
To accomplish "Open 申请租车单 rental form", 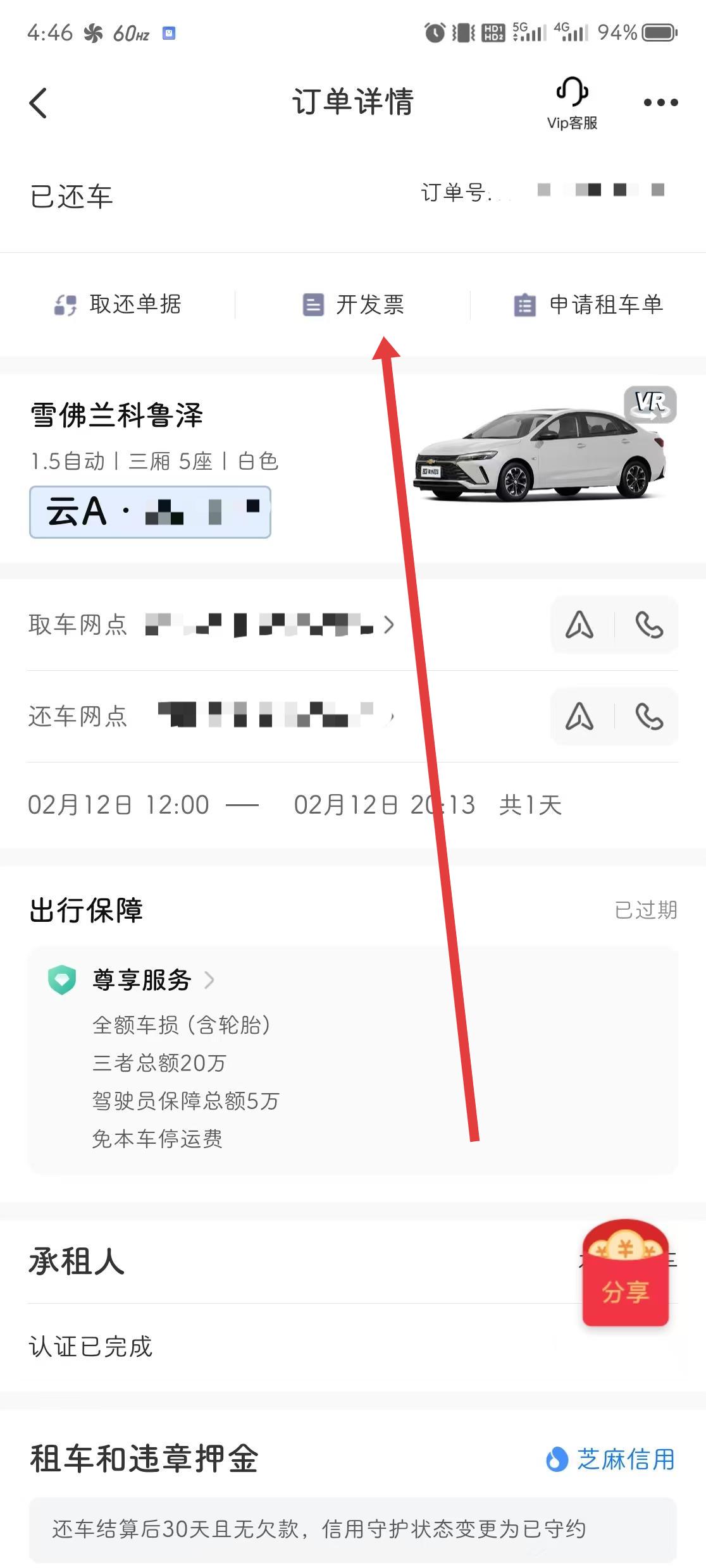I will point(588,305).
